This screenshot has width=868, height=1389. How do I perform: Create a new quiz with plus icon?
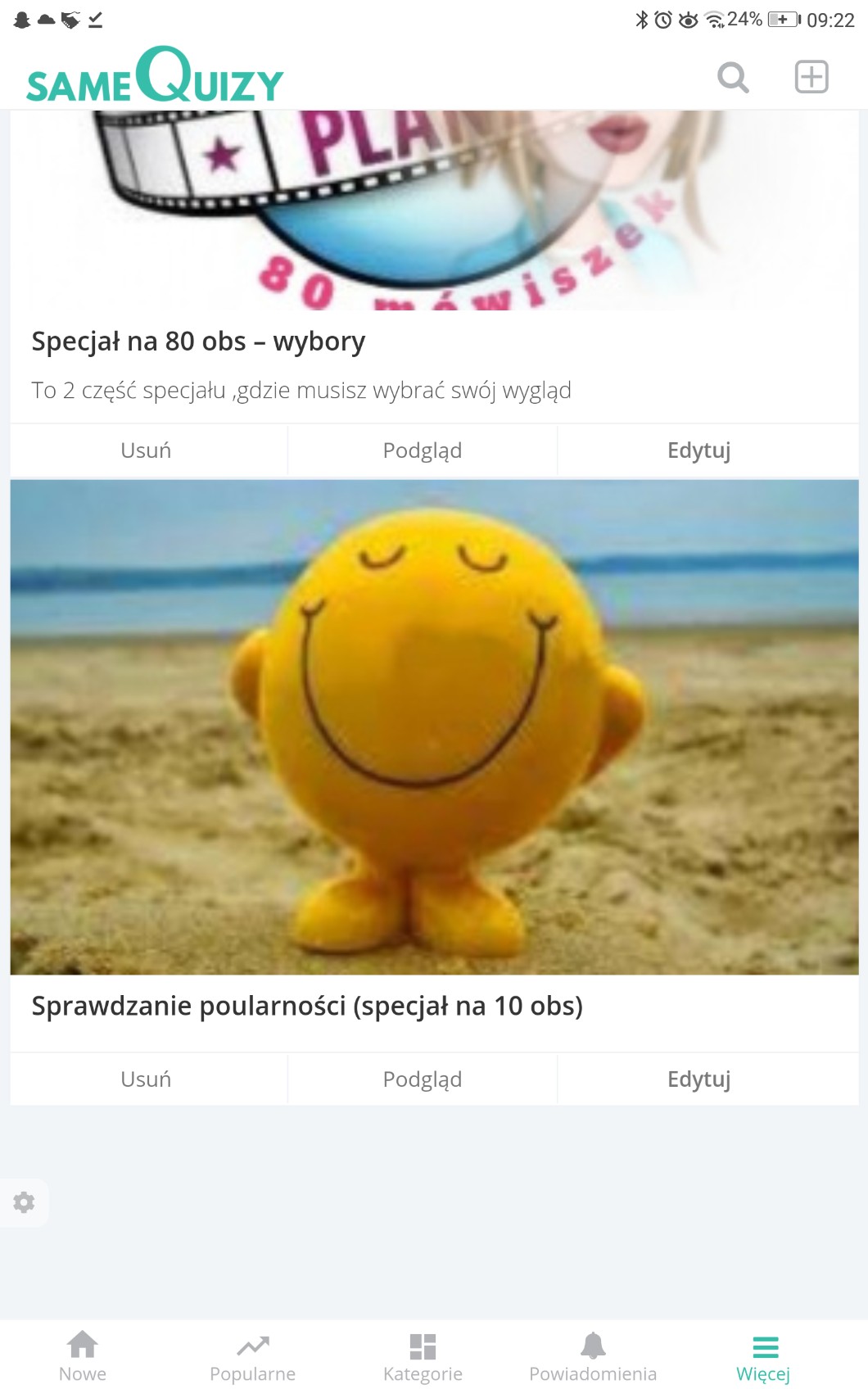(x=811, y=77)
